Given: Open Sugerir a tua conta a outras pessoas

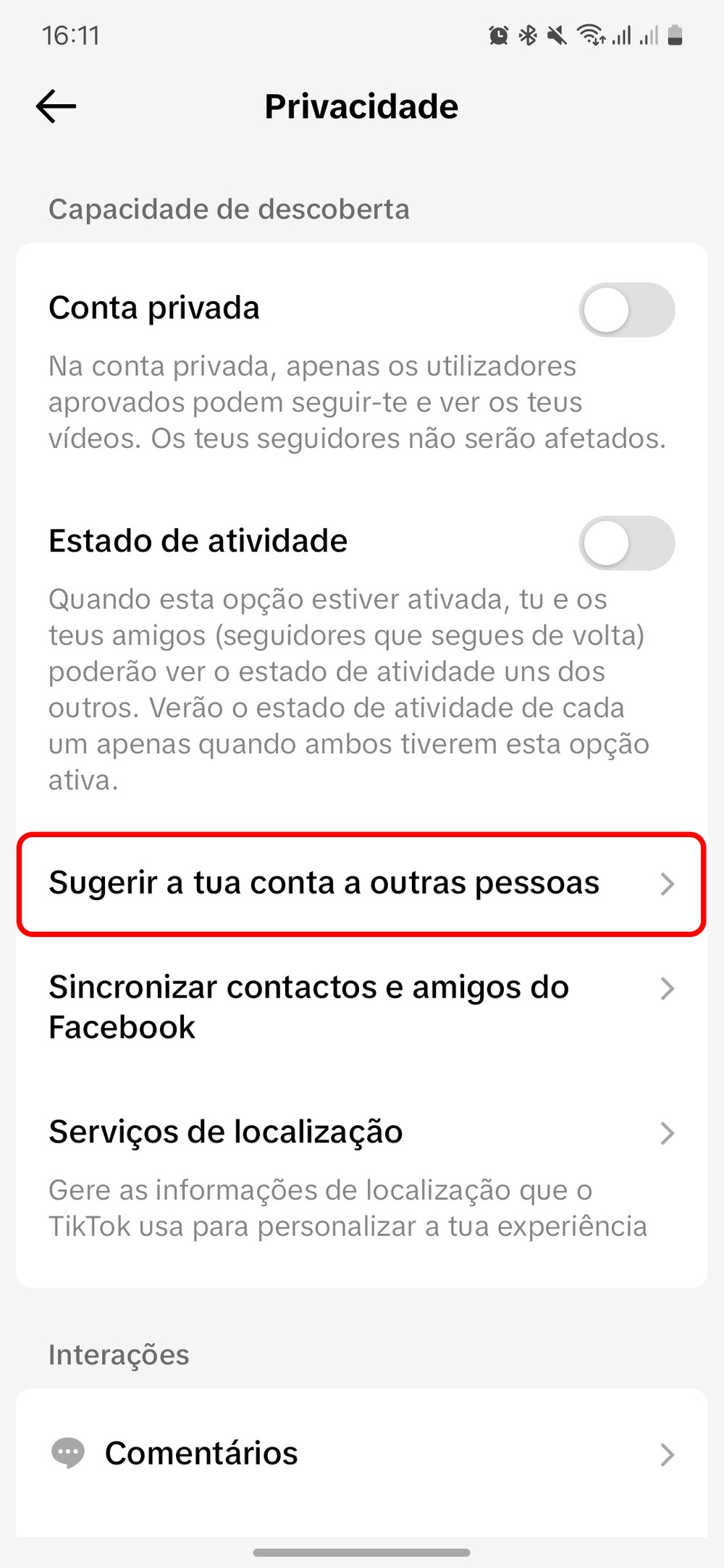Looking at the screenshot, I should pyautogui.click(x=361, y=883).
